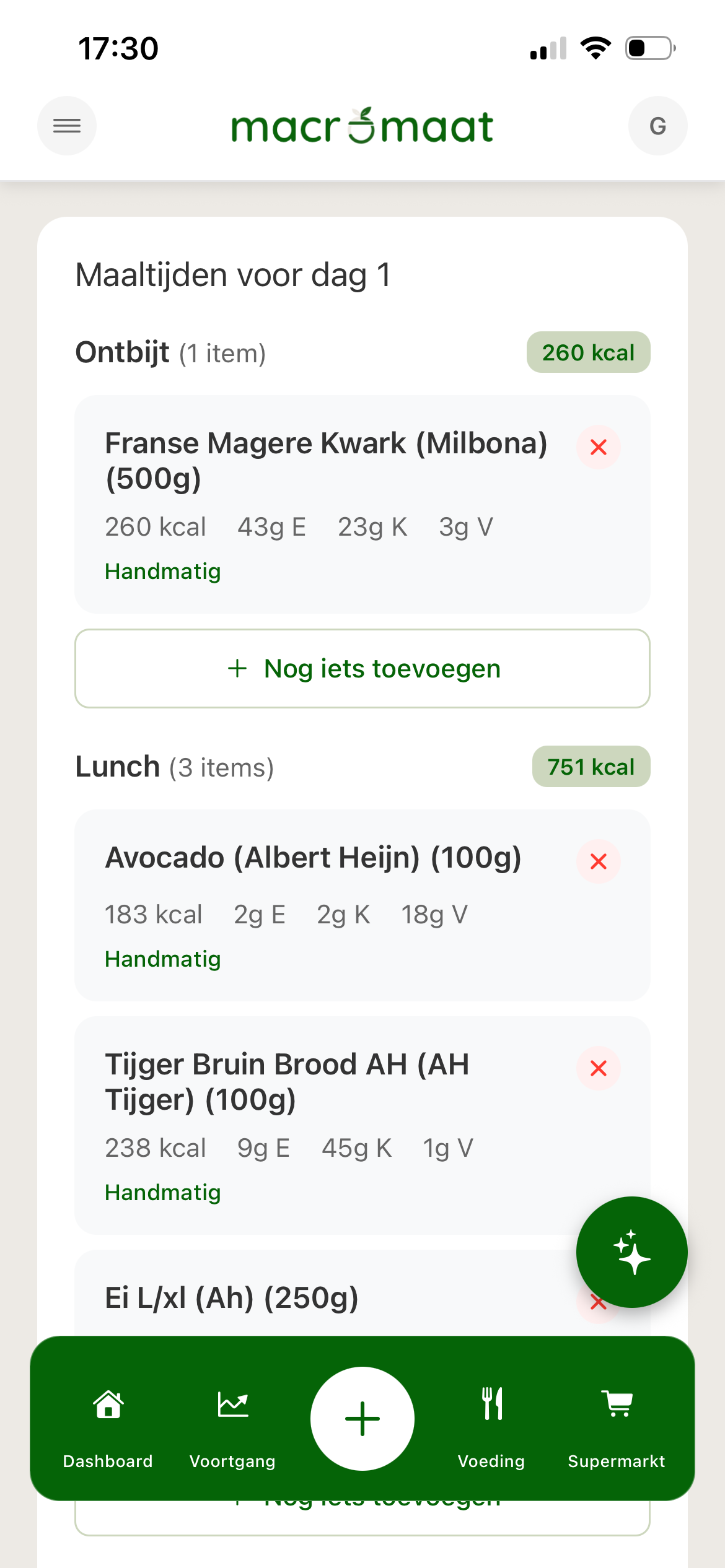The height and width of the screenshot is (1568, 725).
Task: Tap the green AI sparkle floating button
Action: [x=631, y=1252]
